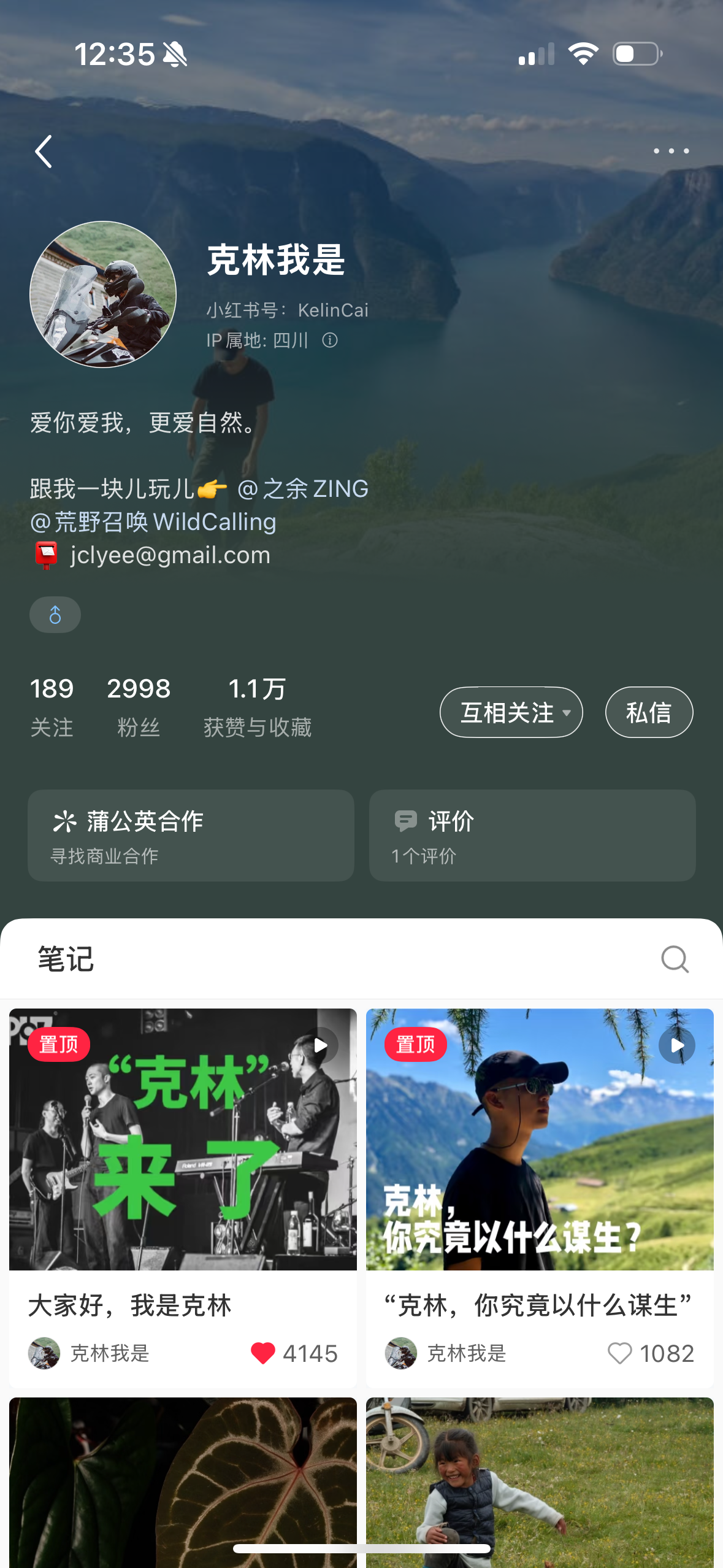723x1568 pixels.
Task: Expand the 互相关注 follow dropdown
Action: pos(511,712)
